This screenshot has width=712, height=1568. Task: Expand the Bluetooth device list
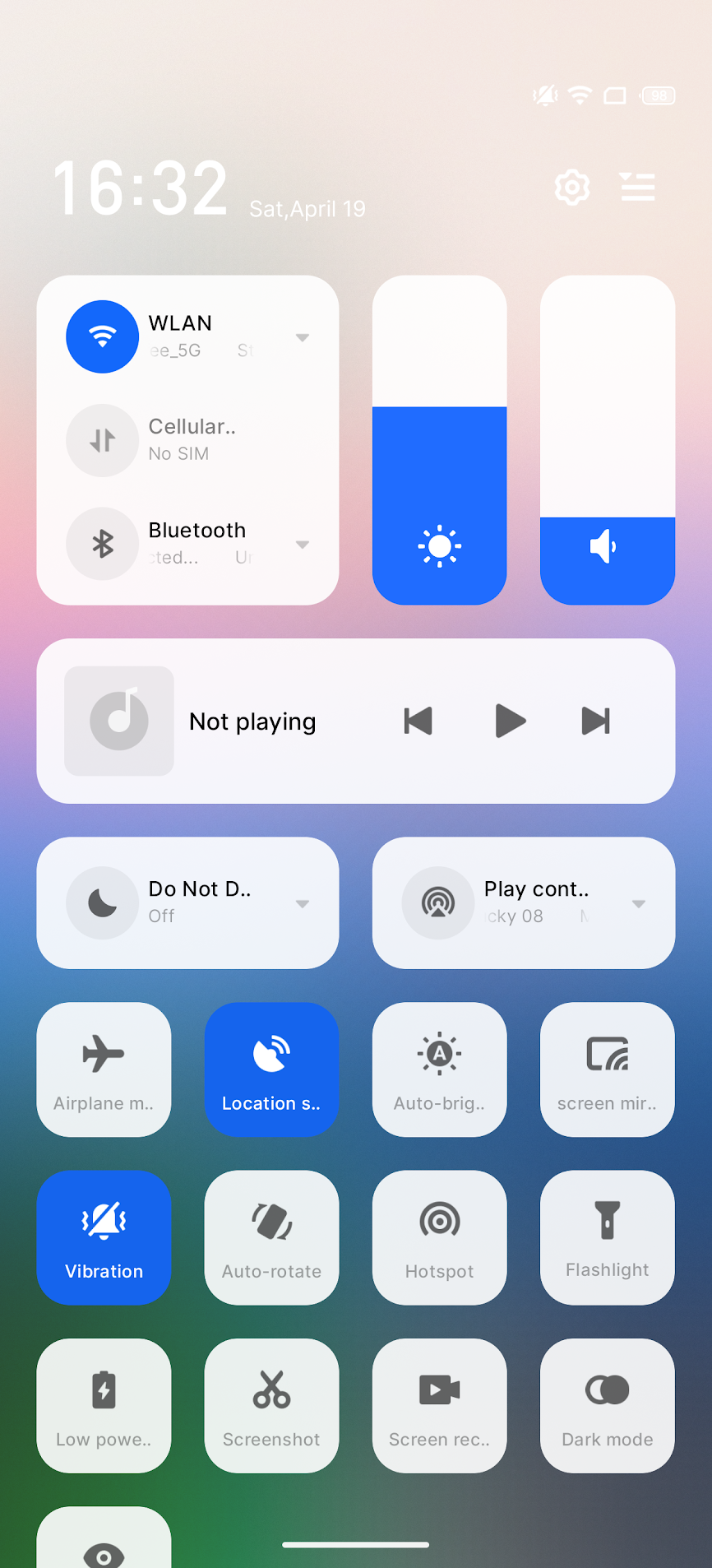[303, 545]
